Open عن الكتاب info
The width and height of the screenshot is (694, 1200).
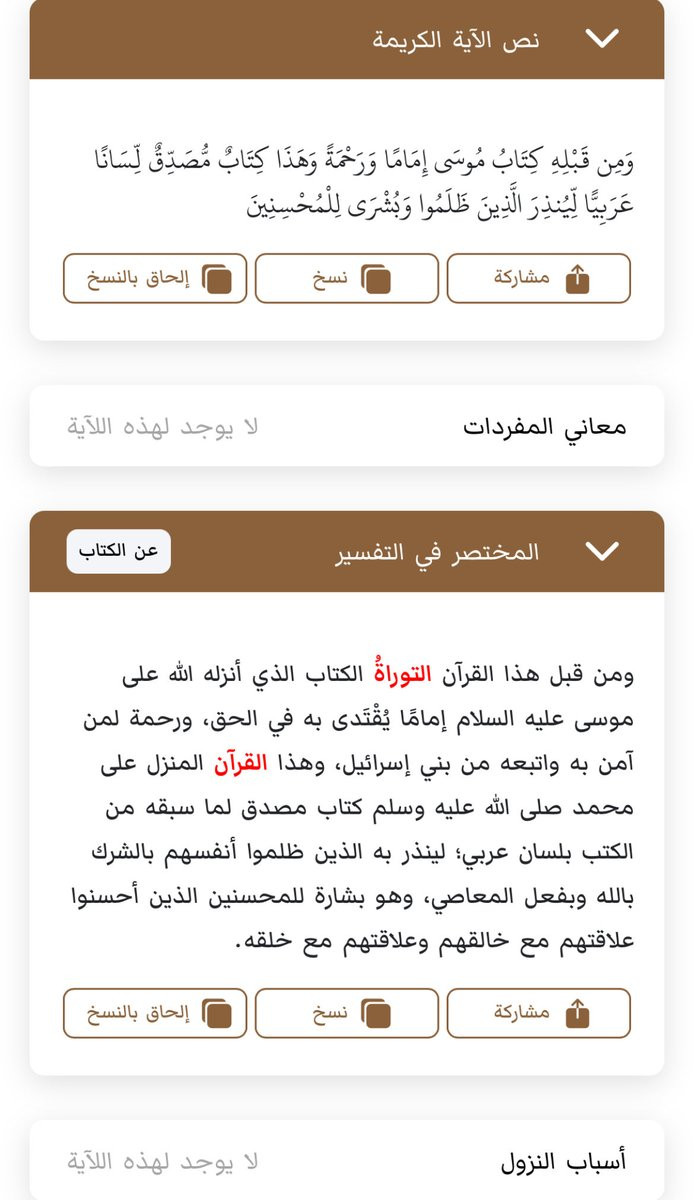119,551
